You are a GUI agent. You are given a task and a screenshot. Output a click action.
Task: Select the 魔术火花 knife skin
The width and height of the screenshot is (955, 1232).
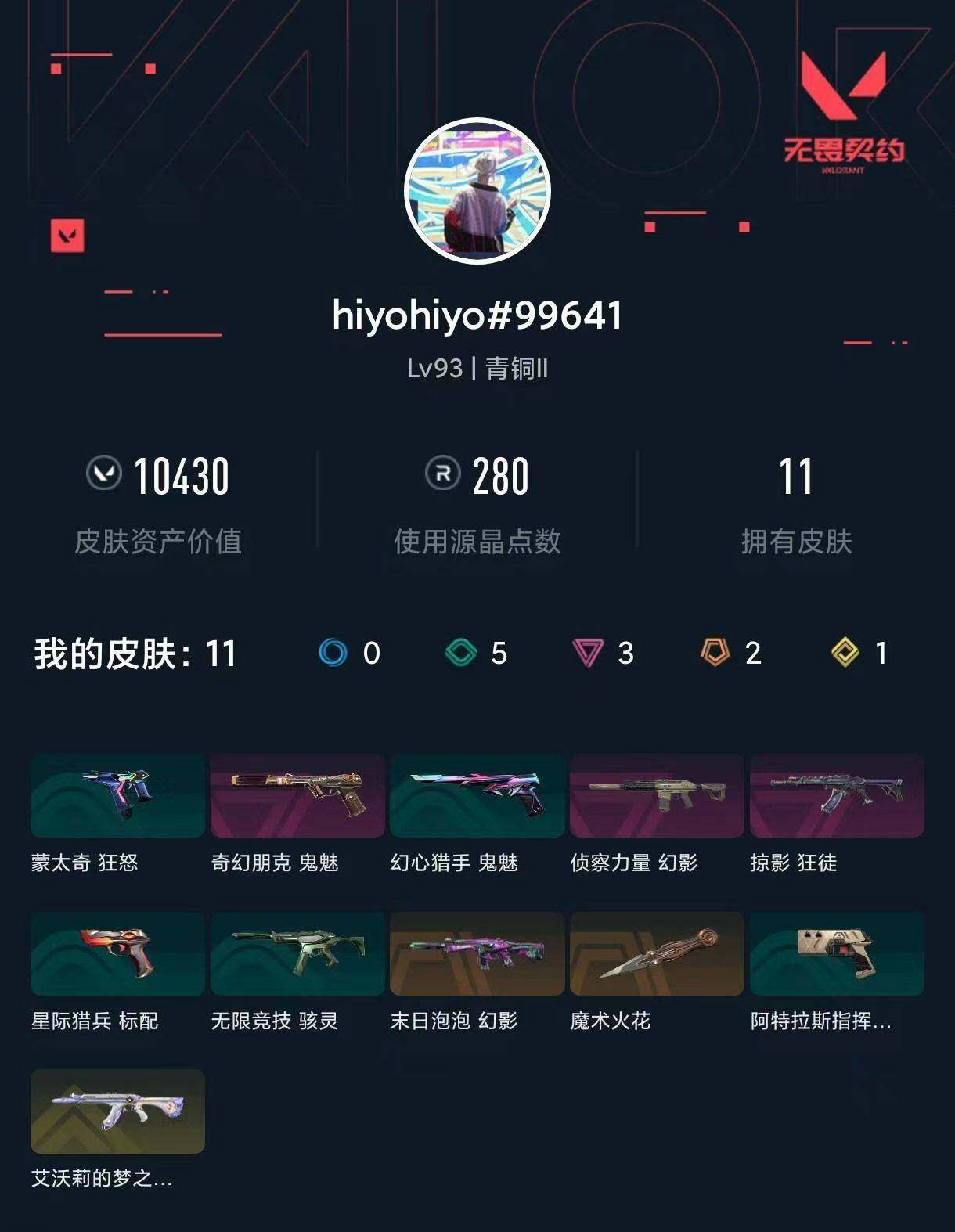coord(656,953)
